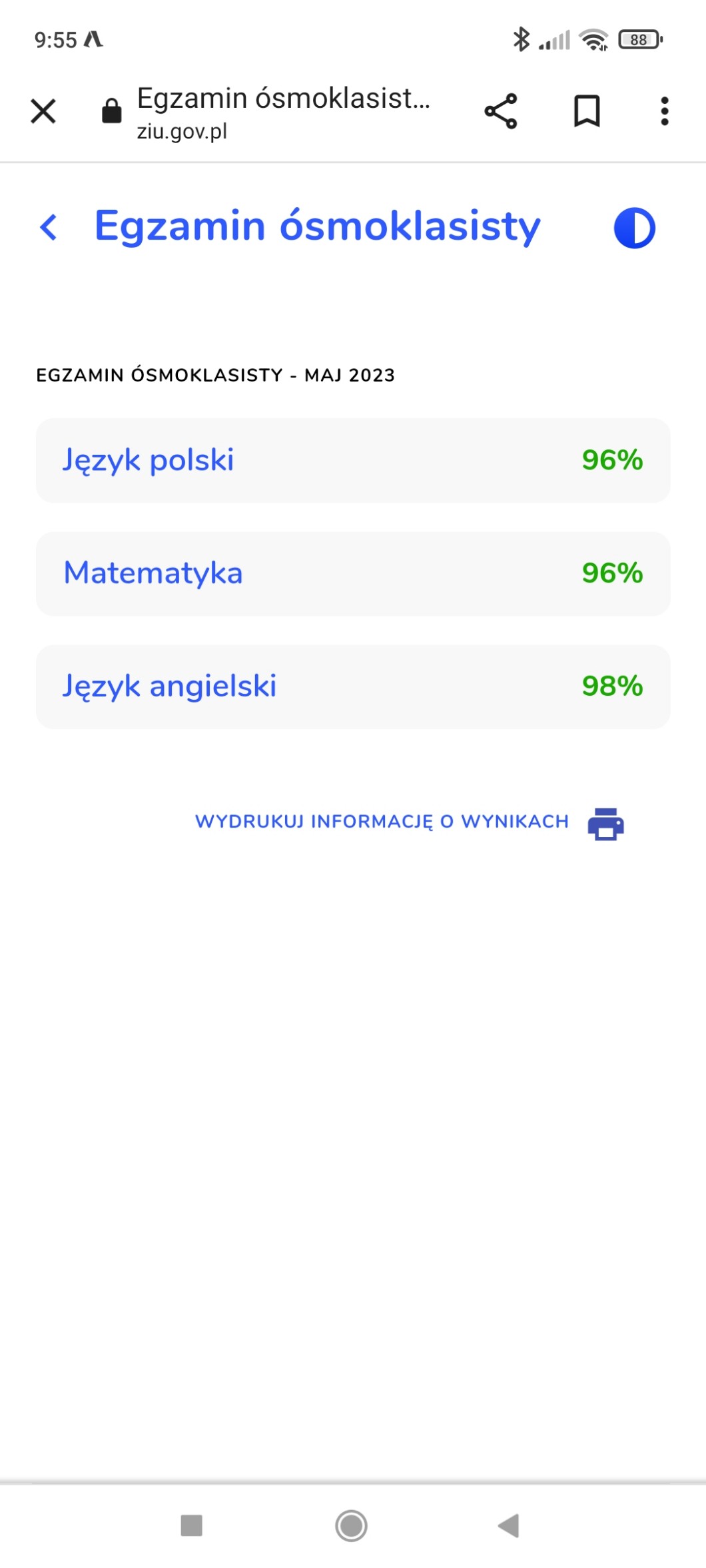Viewport: 706px width, 1568px height.
Task: Open Język angielski result details
Action: point(353,686)
